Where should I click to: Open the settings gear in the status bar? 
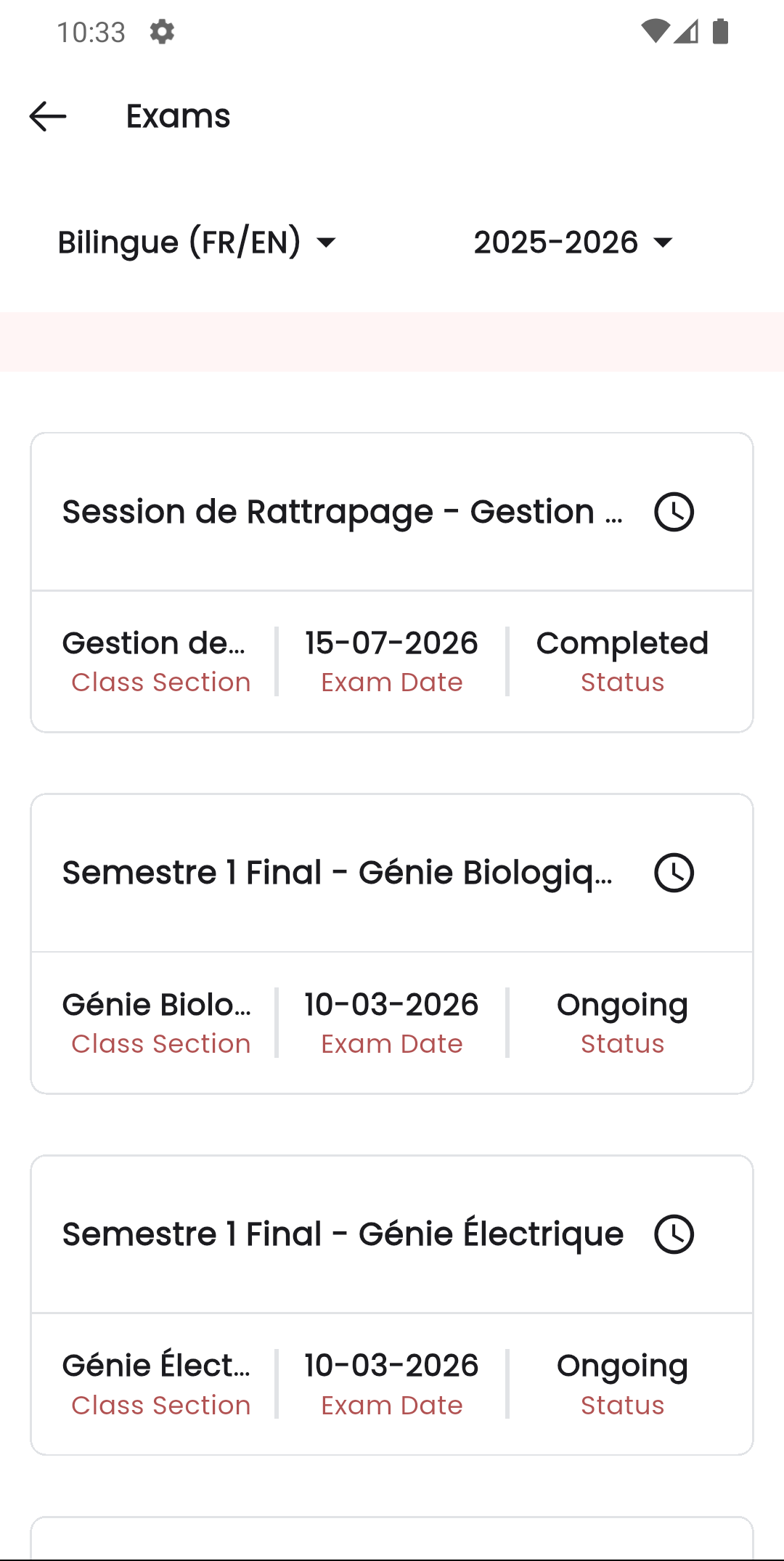163,30
